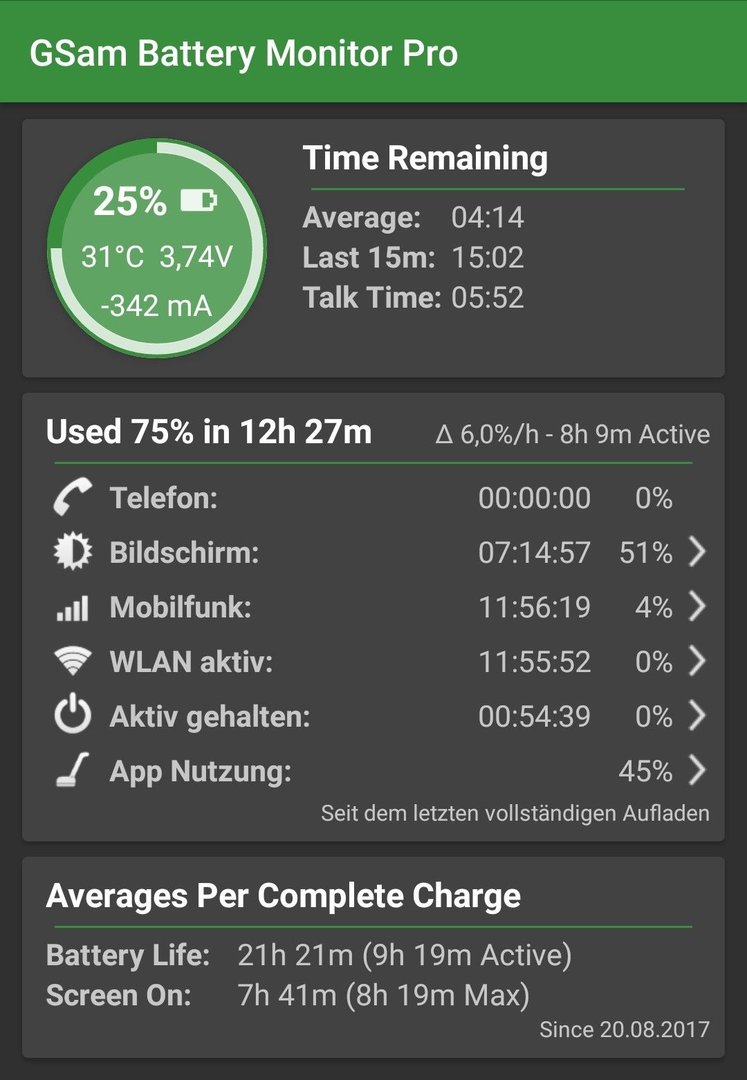747x1080 pixels.
Task: Open App Nutzung breakdown
Action: coord(380,771)
